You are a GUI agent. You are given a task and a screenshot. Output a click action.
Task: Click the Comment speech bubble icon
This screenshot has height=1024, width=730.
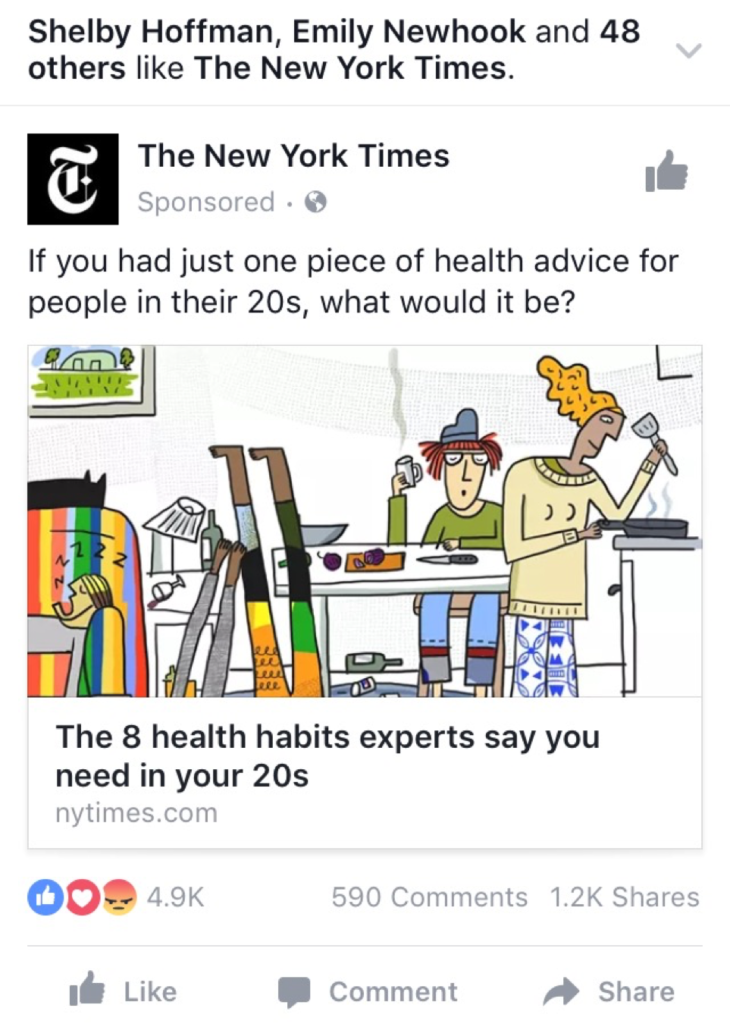click(295, 991)
